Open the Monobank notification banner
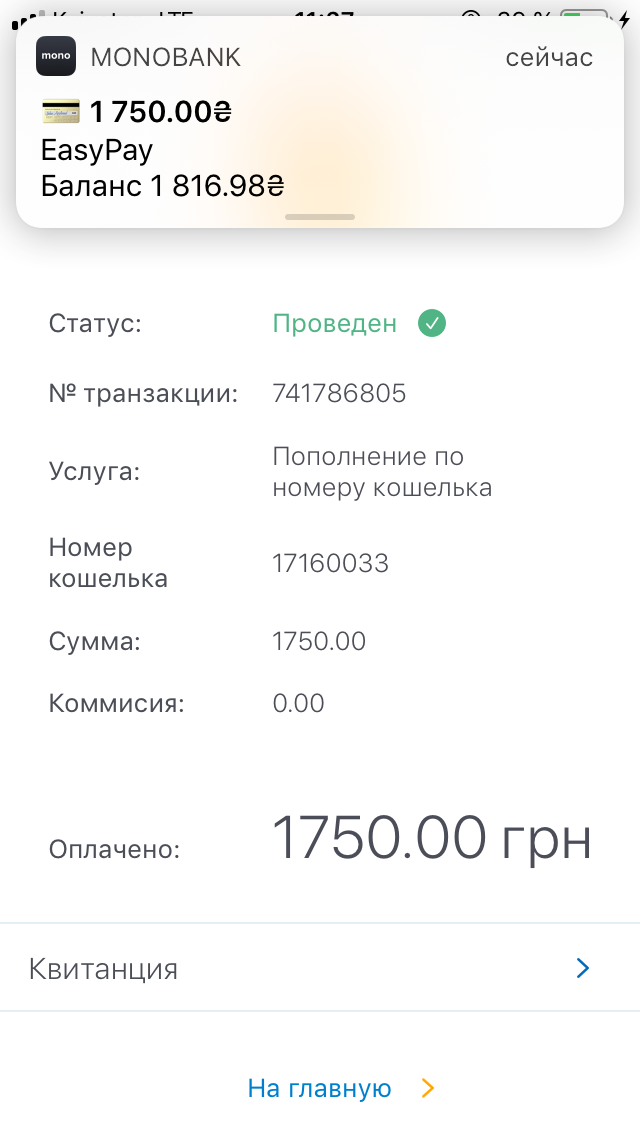The height and width of the screenshot is (1136, 640). click(320, 122)
